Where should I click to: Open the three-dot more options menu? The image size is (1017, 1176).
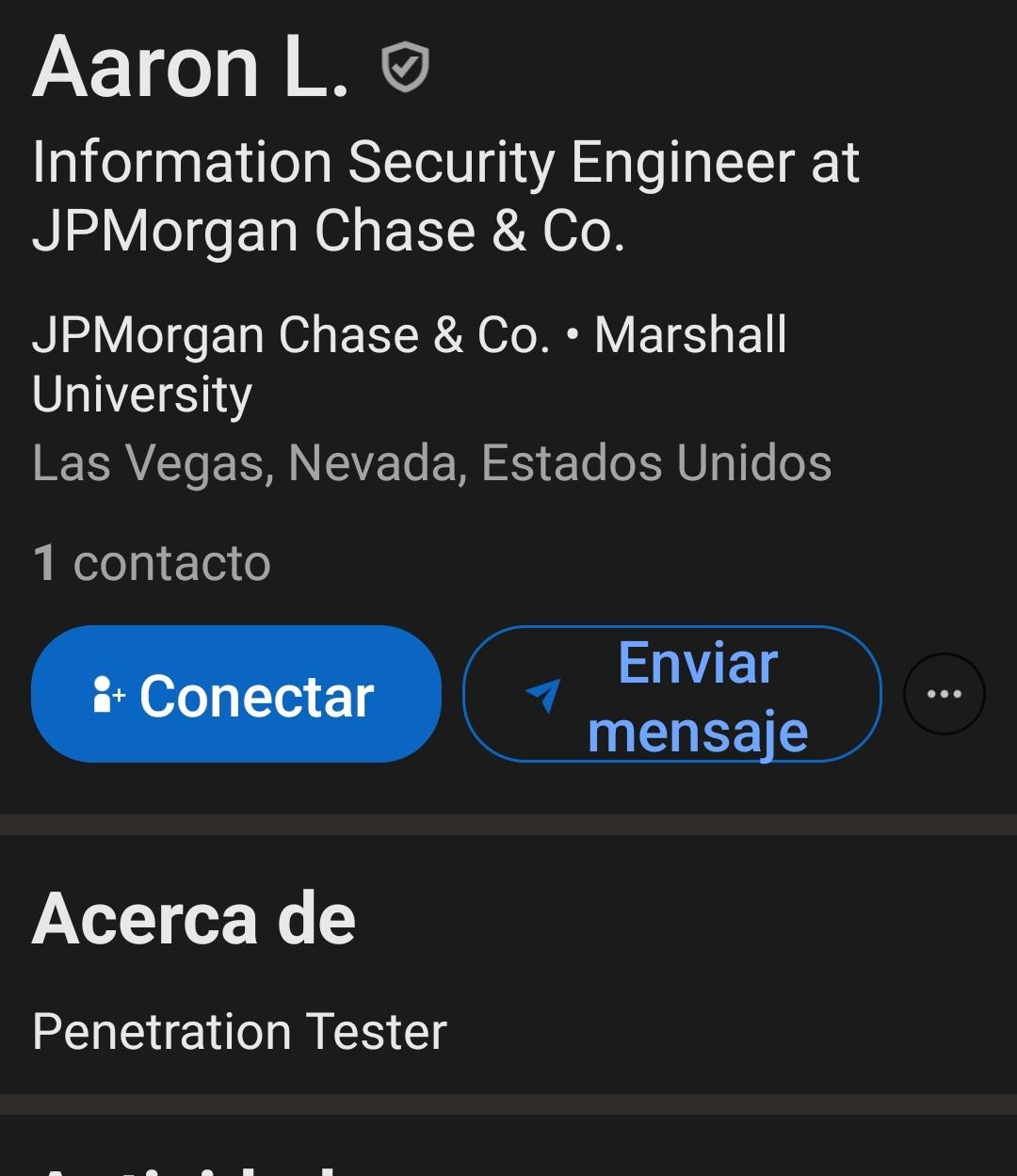944,695
